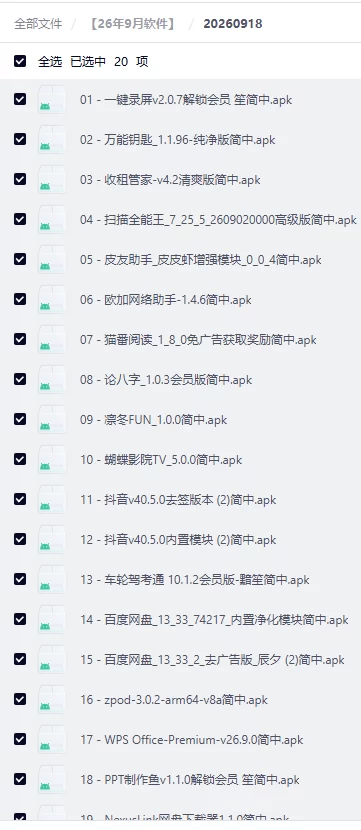Uncheck the 05 皮友助手 checkbox
The height and width of the screenshot is (830, 361).
pos(20,259)
